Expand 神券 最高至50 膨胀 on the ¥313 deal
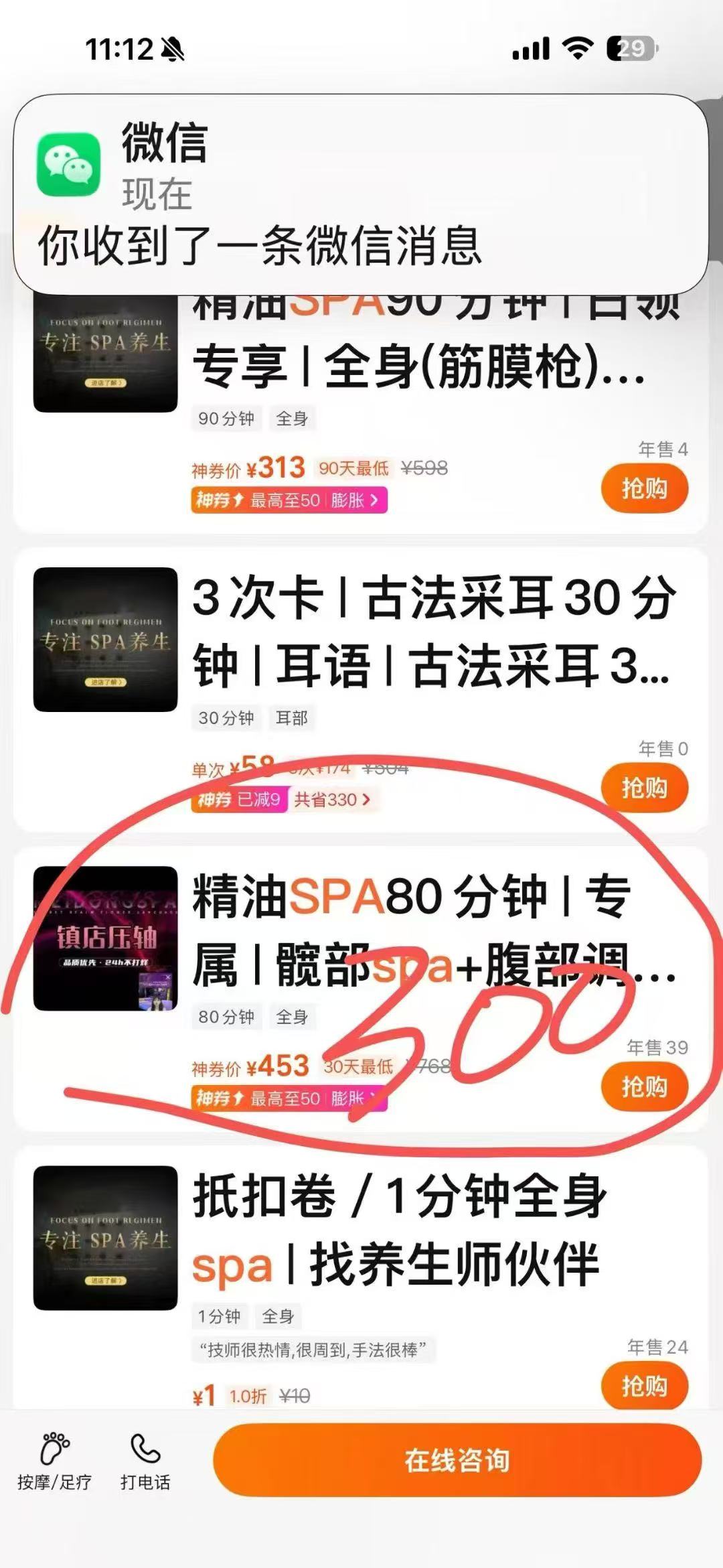 point(289,500)
